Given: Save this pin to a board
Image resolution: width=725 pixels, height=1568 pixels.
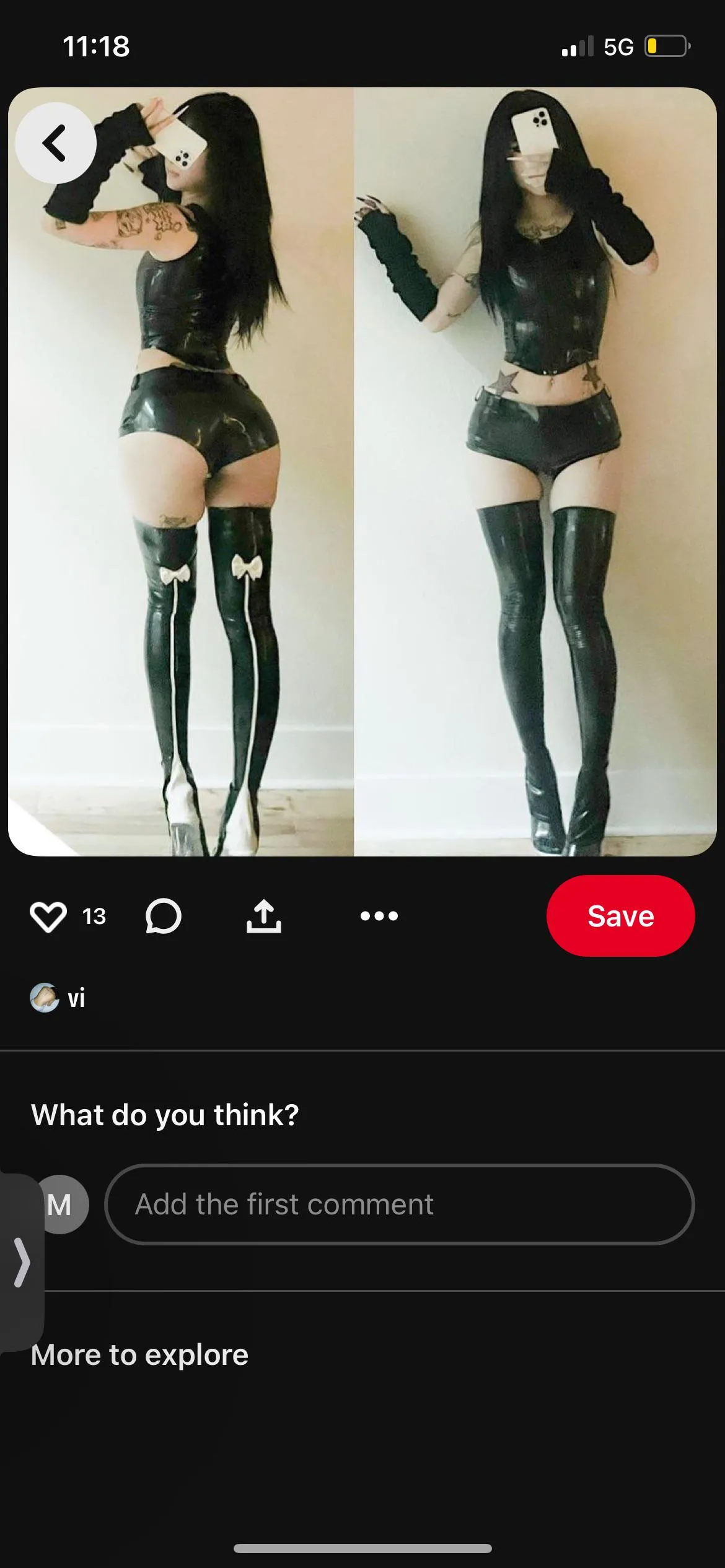Looking at the screenshot, I should 620,916.
